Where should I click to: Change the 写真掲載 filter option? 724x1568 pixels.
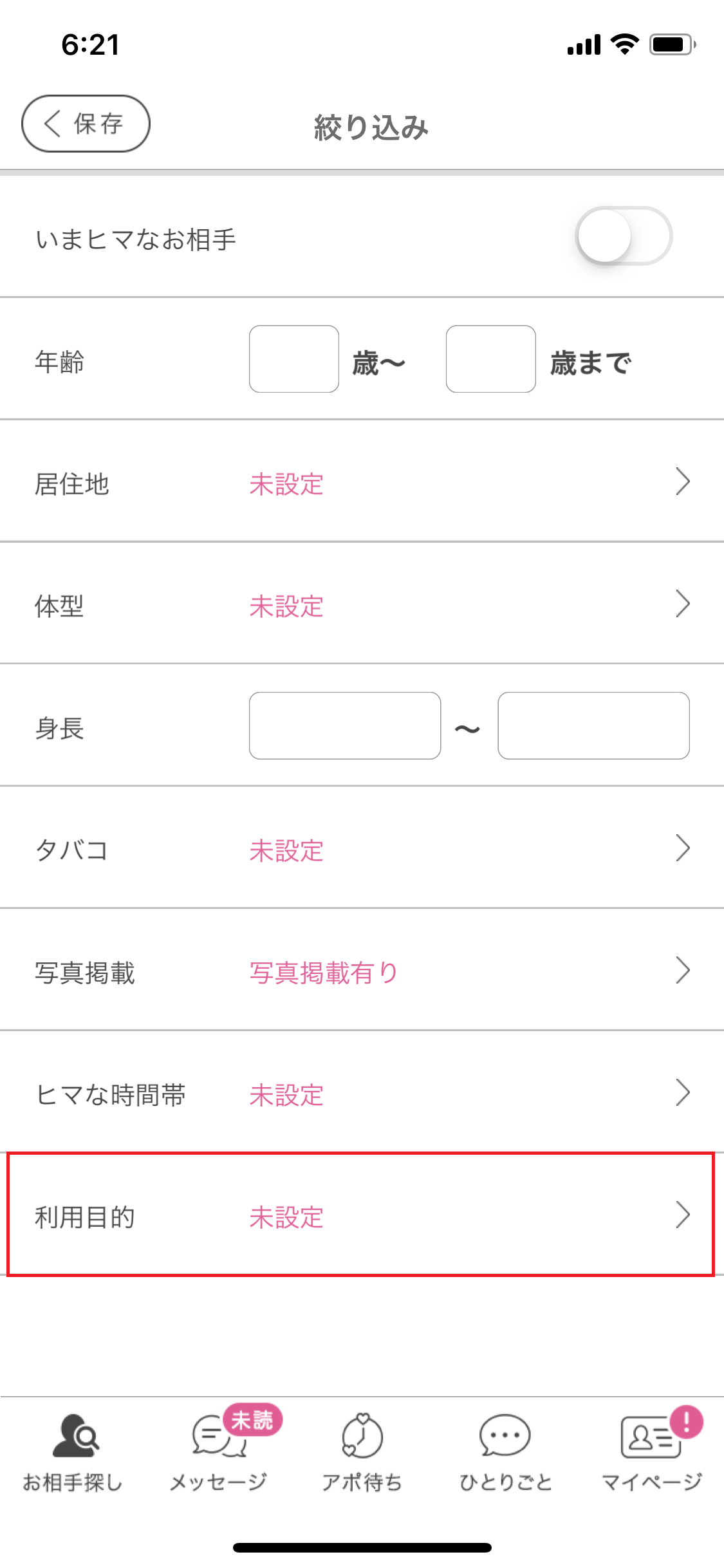[362, 972]
